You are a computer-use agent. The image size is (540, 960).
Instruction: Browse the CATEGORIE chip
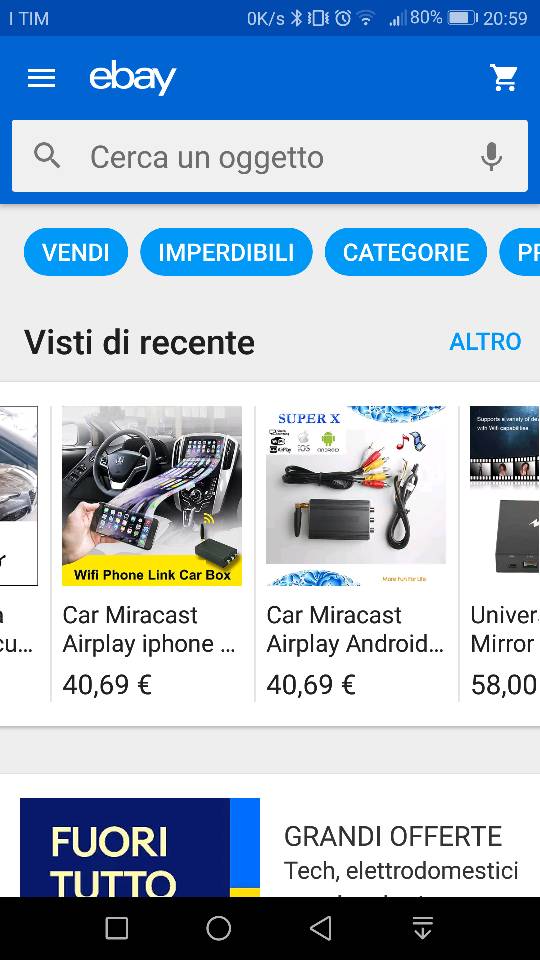tap(406, 252)
